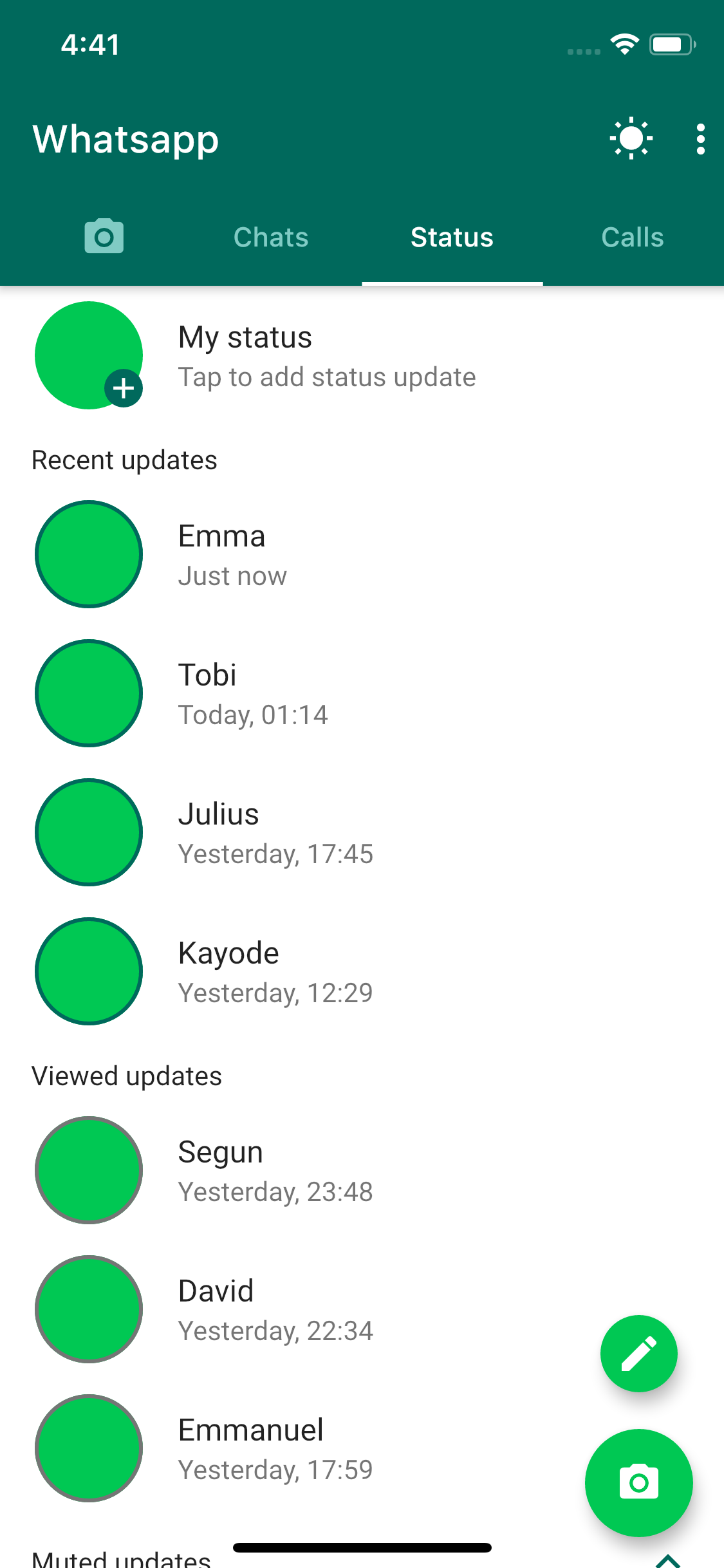Toggle the light/dark theme icon
Screen dimensions: 724x1568
point(631,138)
